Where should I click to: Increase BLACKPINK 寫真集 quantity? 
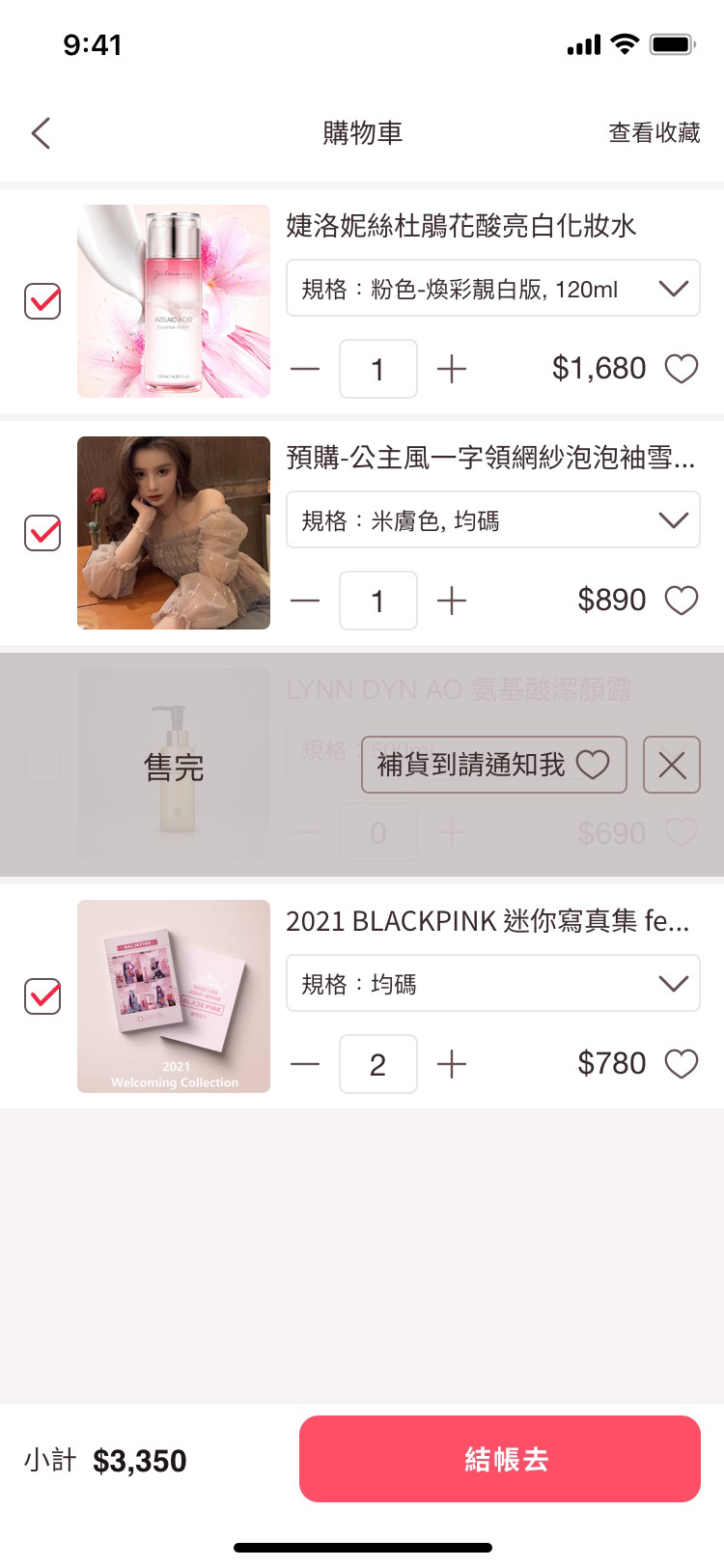pos(451,1064)
